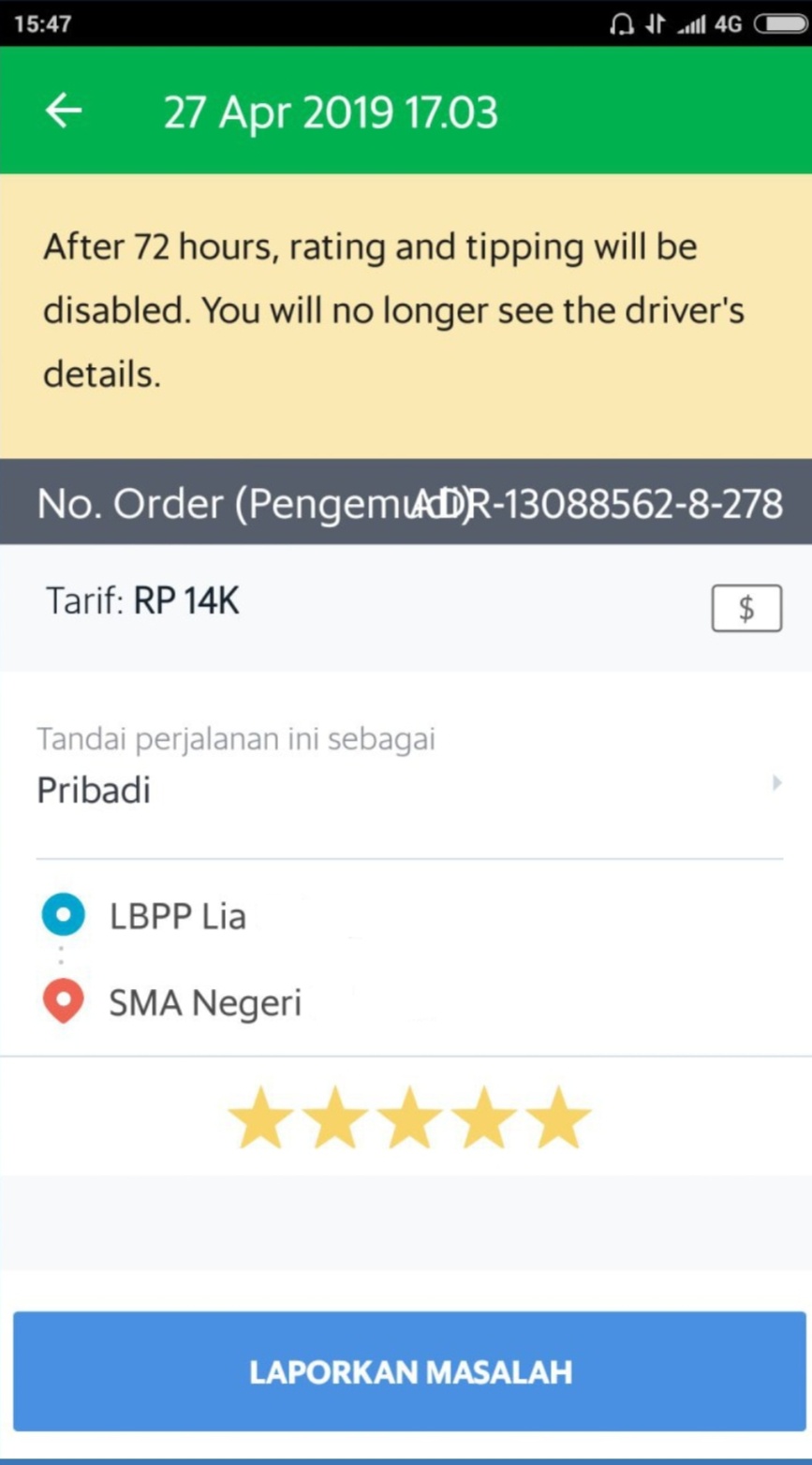The width and height of the screenshot is (812, 1465).
Task: Open the Pribadi trip category selector
Action: [x=94, y=790]
